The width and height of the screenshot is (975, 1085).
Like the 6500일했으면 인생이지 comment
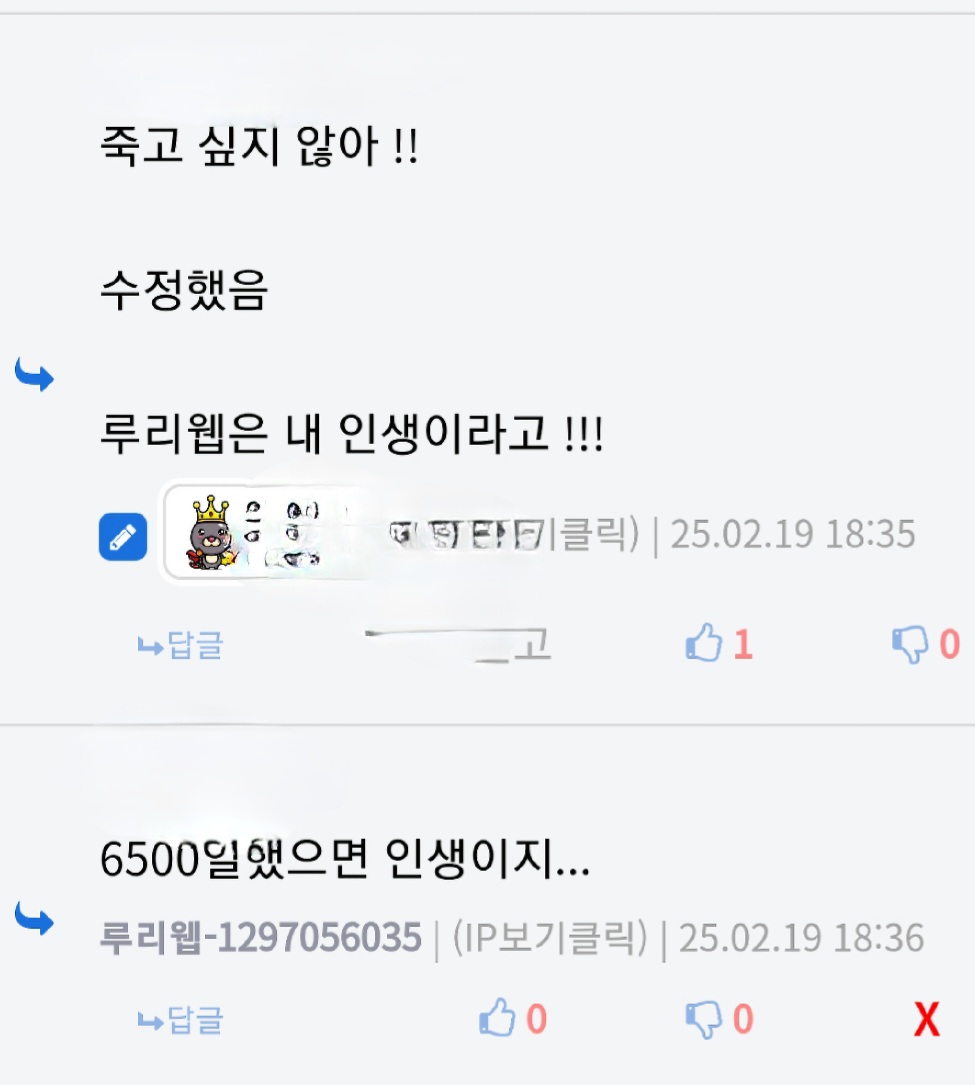(512, 1020)
